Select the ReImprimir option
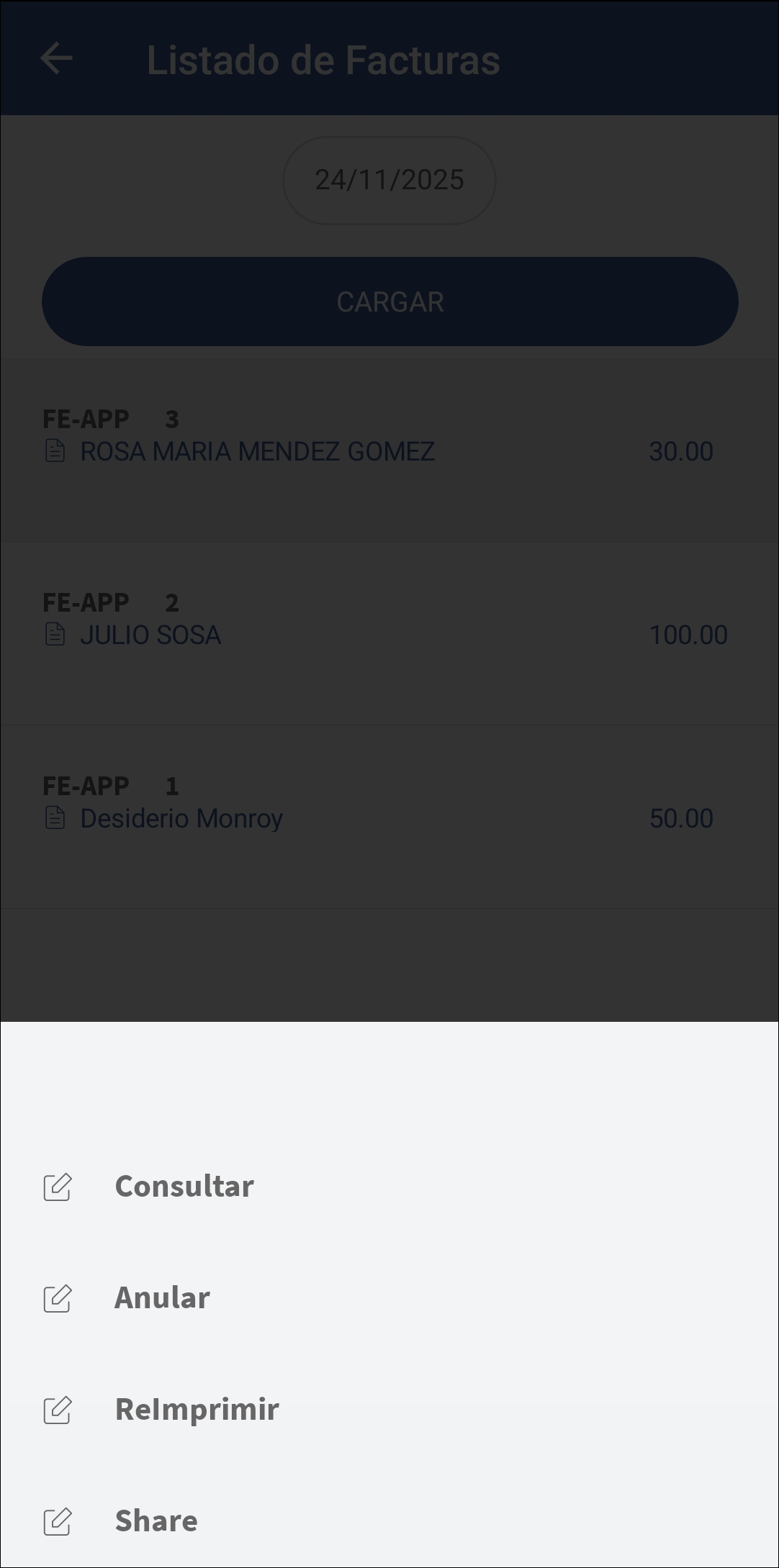 197,1409
